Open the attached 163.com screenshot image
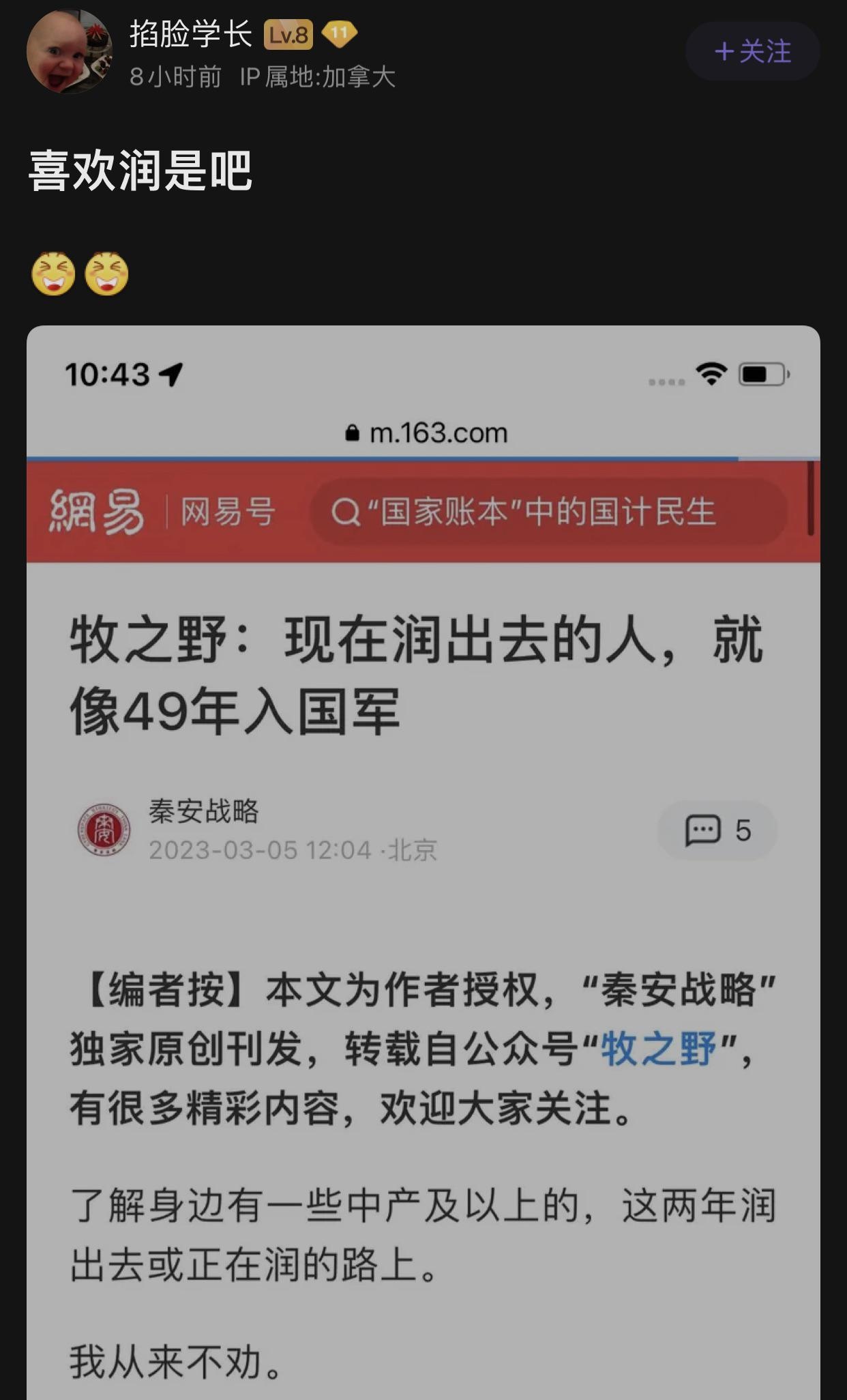The width and height of the screenshot is (847, 1400). pyautogui.click(x=423, y=862)
